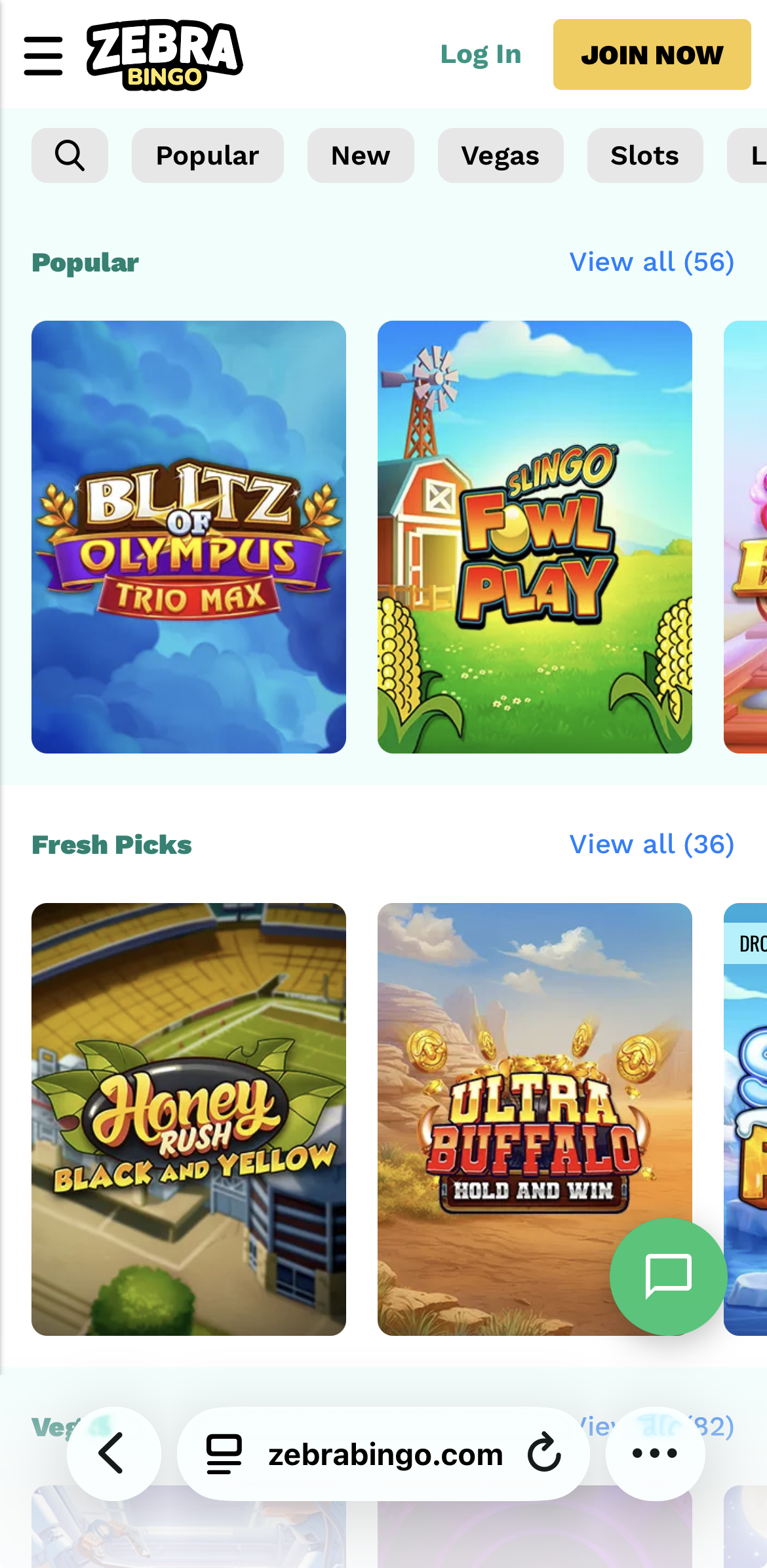View all 56 Popular games
Screen dimensions: 767x1568
click(652, 262)
